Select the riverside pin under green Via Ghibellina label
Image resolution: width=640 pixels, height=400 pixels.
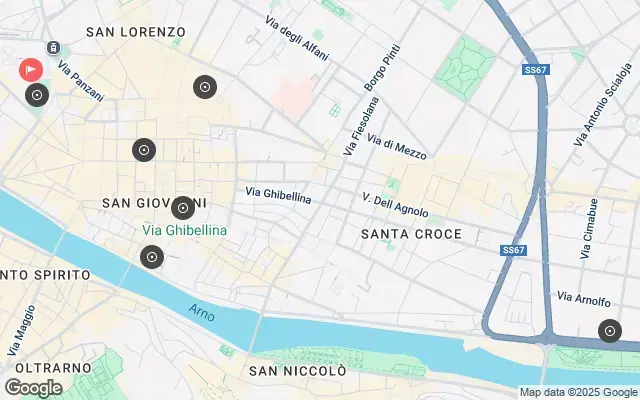click(152, 257)
